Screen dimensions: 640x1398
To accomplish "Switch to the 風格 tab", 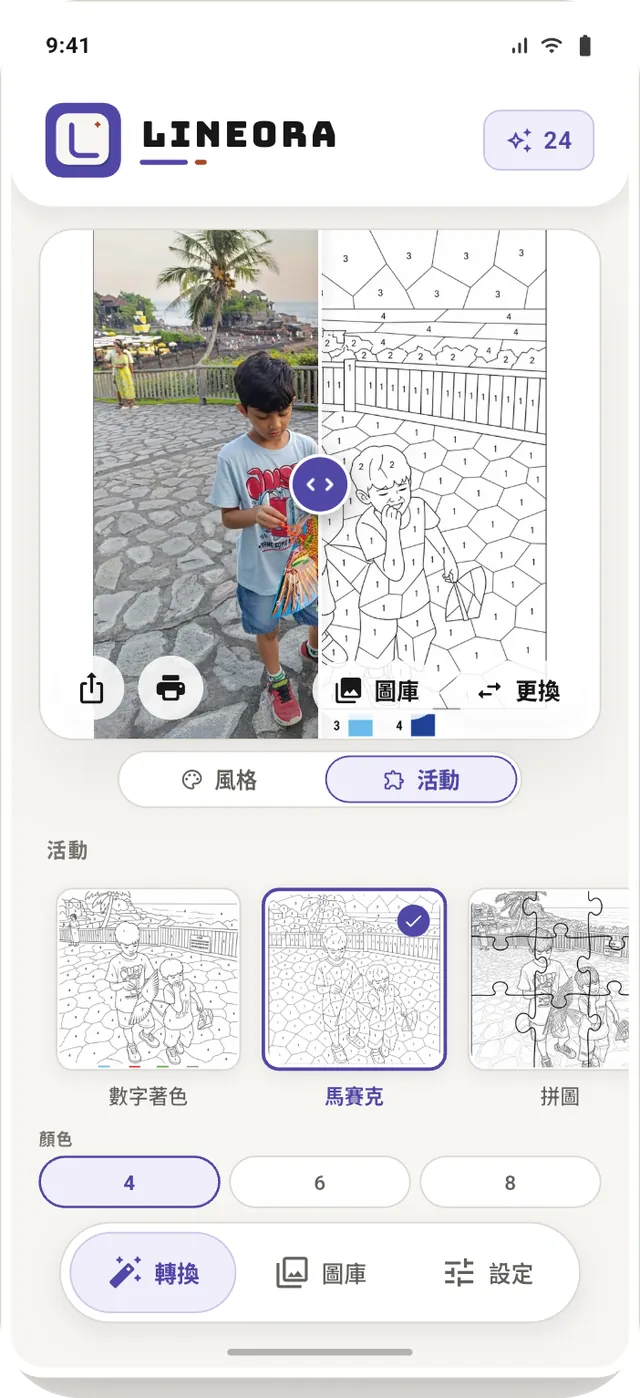I will pos(220,780).
